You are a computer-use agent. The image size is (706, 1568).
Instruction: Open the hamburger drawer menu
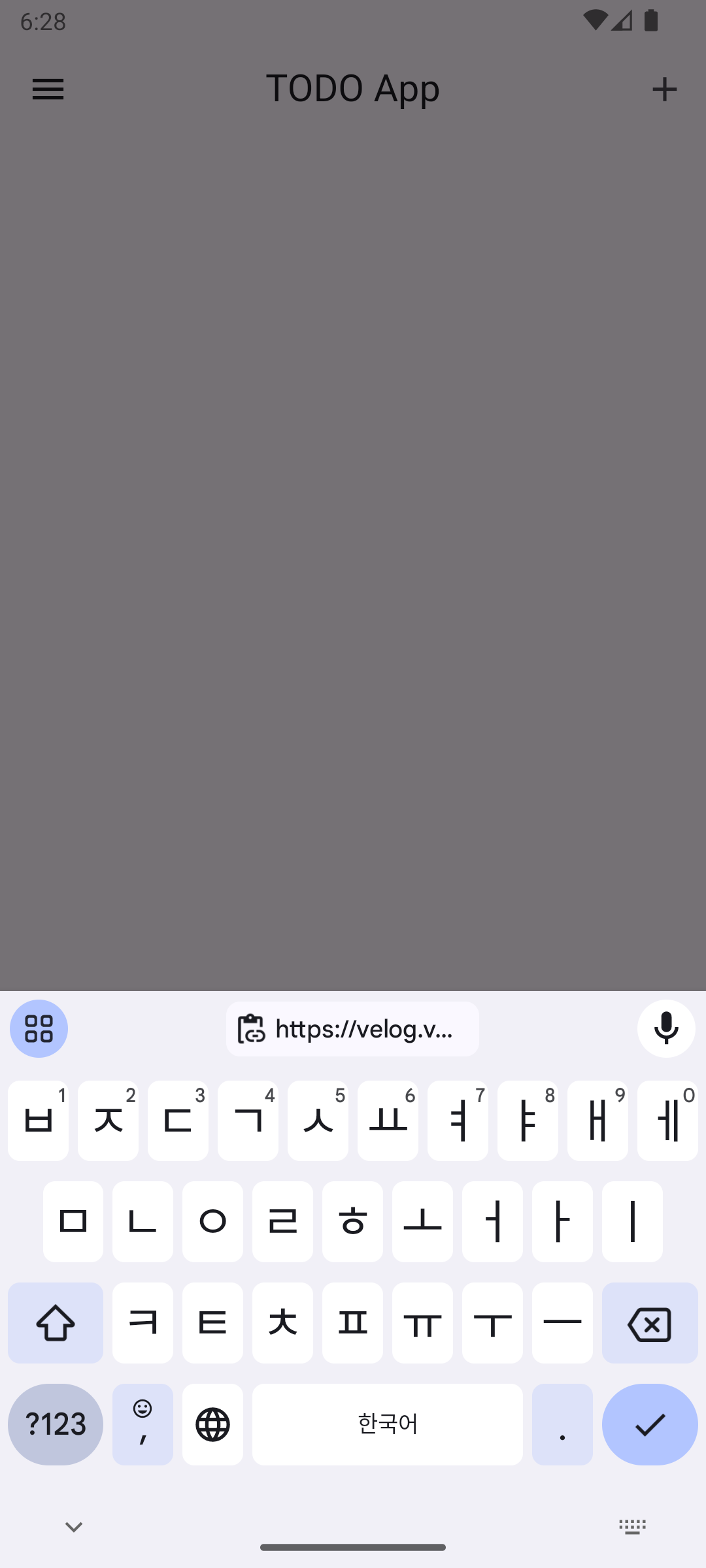tap(48, 89)
